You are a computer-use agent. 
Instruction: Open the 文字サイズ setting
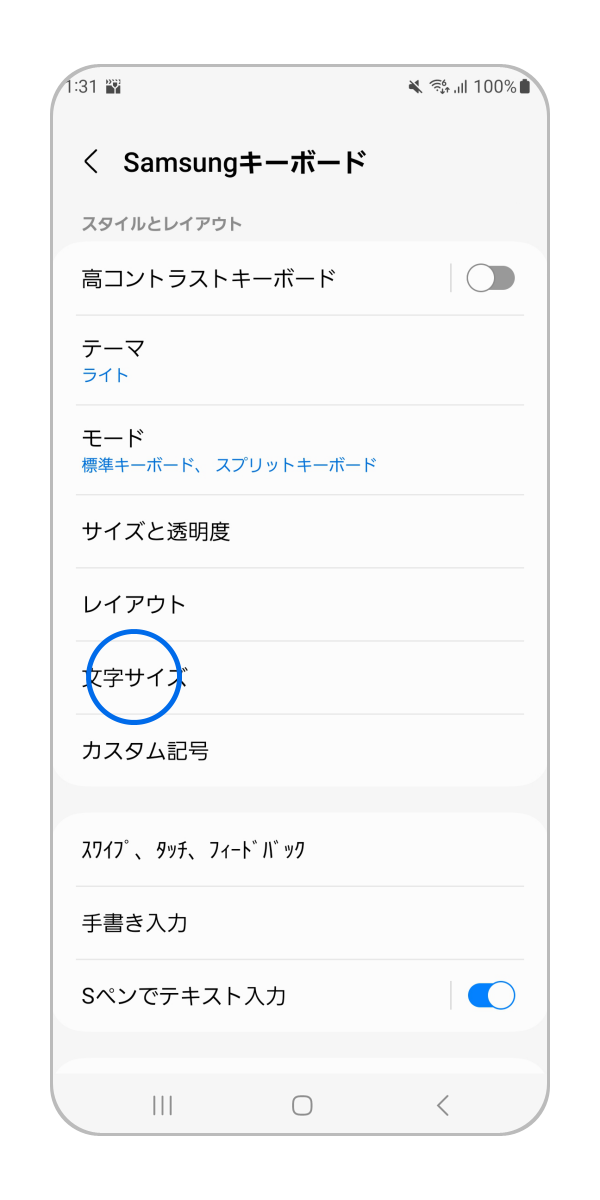tap(300, 678)
